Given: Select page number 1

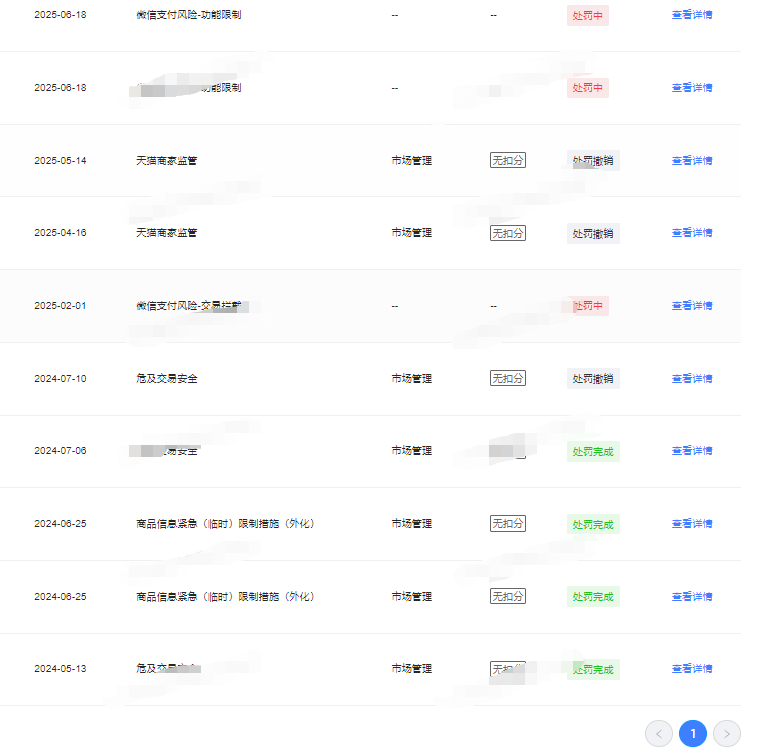Looking at the screenshot, I should (693, 734).
